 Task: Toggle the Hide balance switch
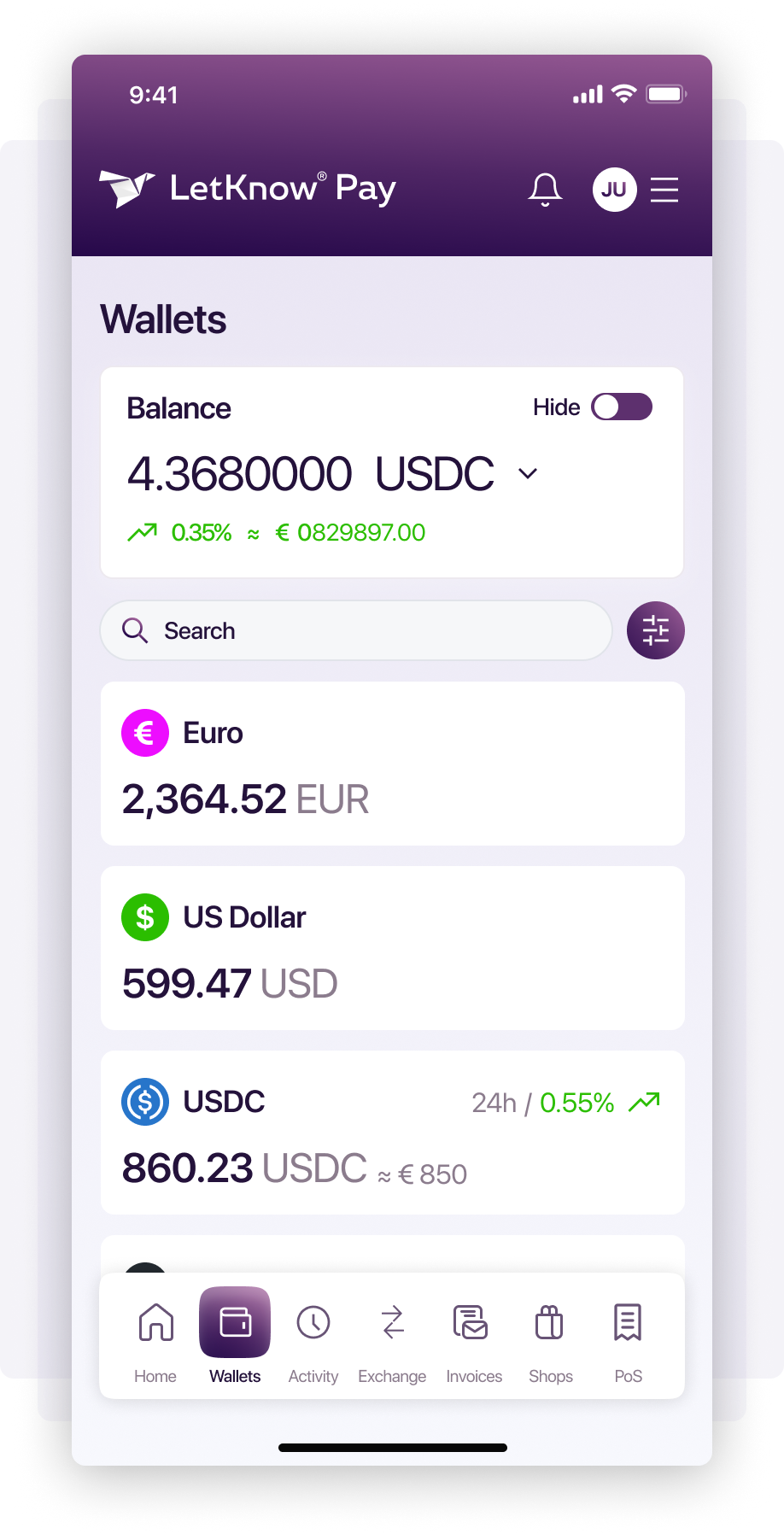click(x=622, y=407)
